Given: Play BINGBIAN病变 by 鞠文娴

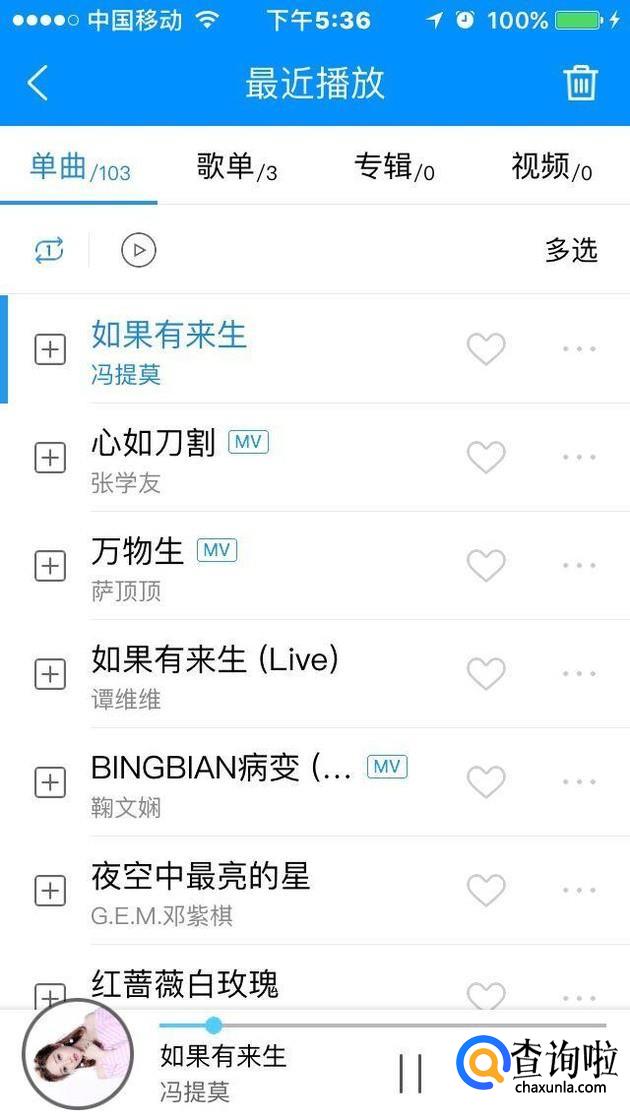Looking at the screenshot, I should point(220,768).
